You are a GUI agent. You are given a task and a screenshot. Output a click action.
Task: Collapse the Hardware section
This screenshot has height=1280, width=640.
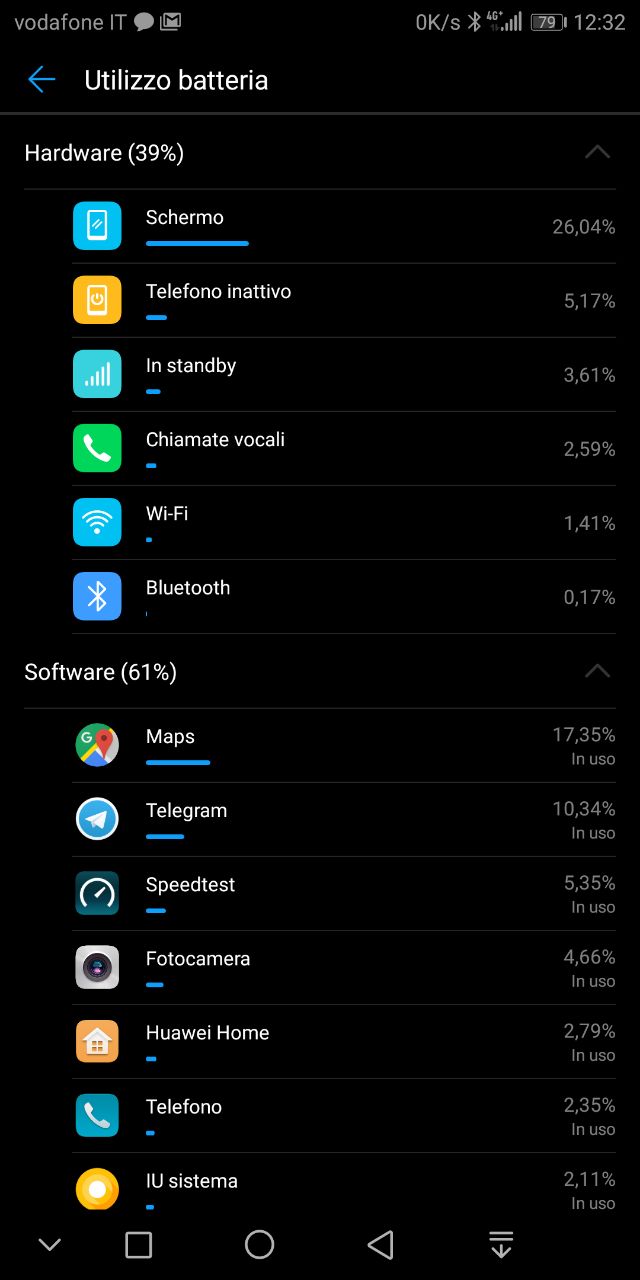click(x=597, y=152)
